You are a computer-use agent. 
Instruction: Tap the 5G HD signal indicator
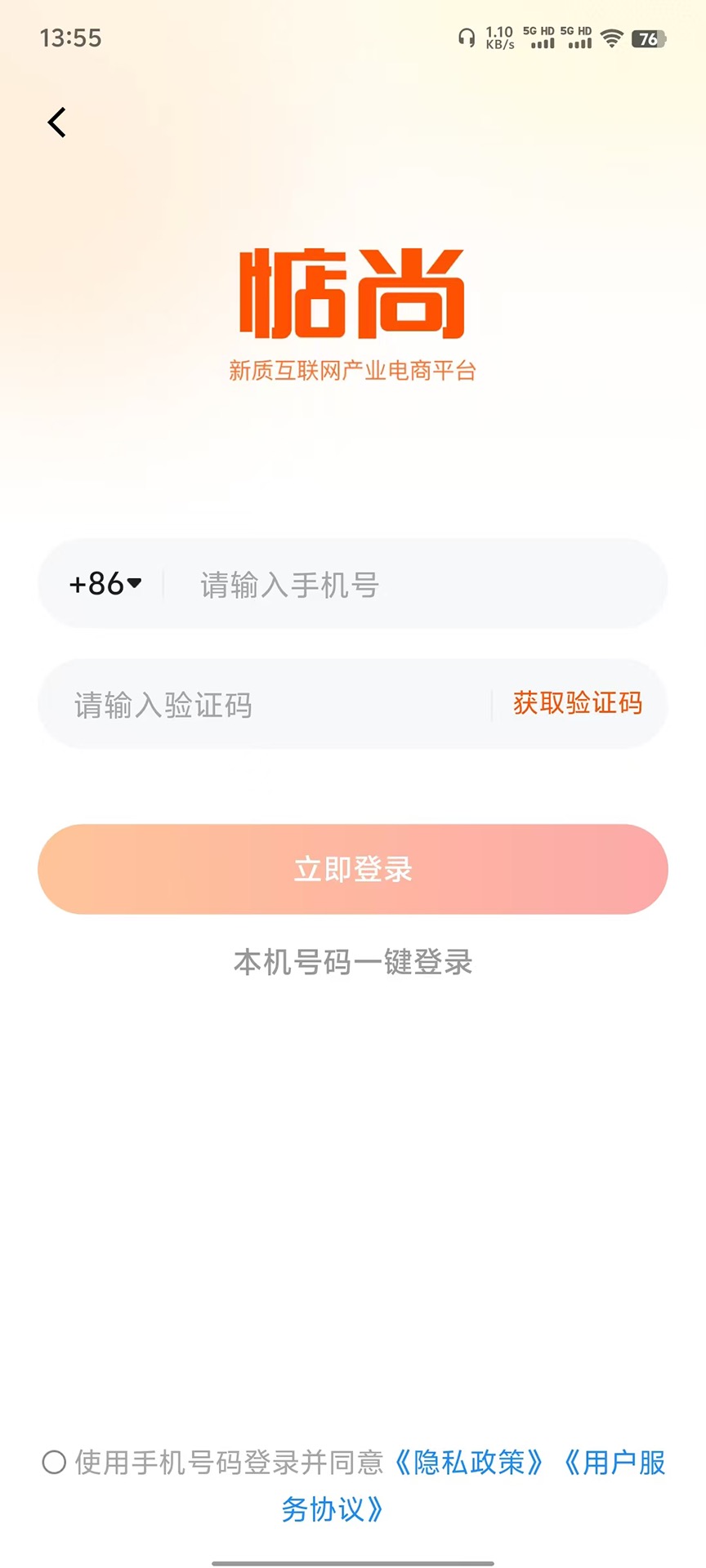coord(540,38)
